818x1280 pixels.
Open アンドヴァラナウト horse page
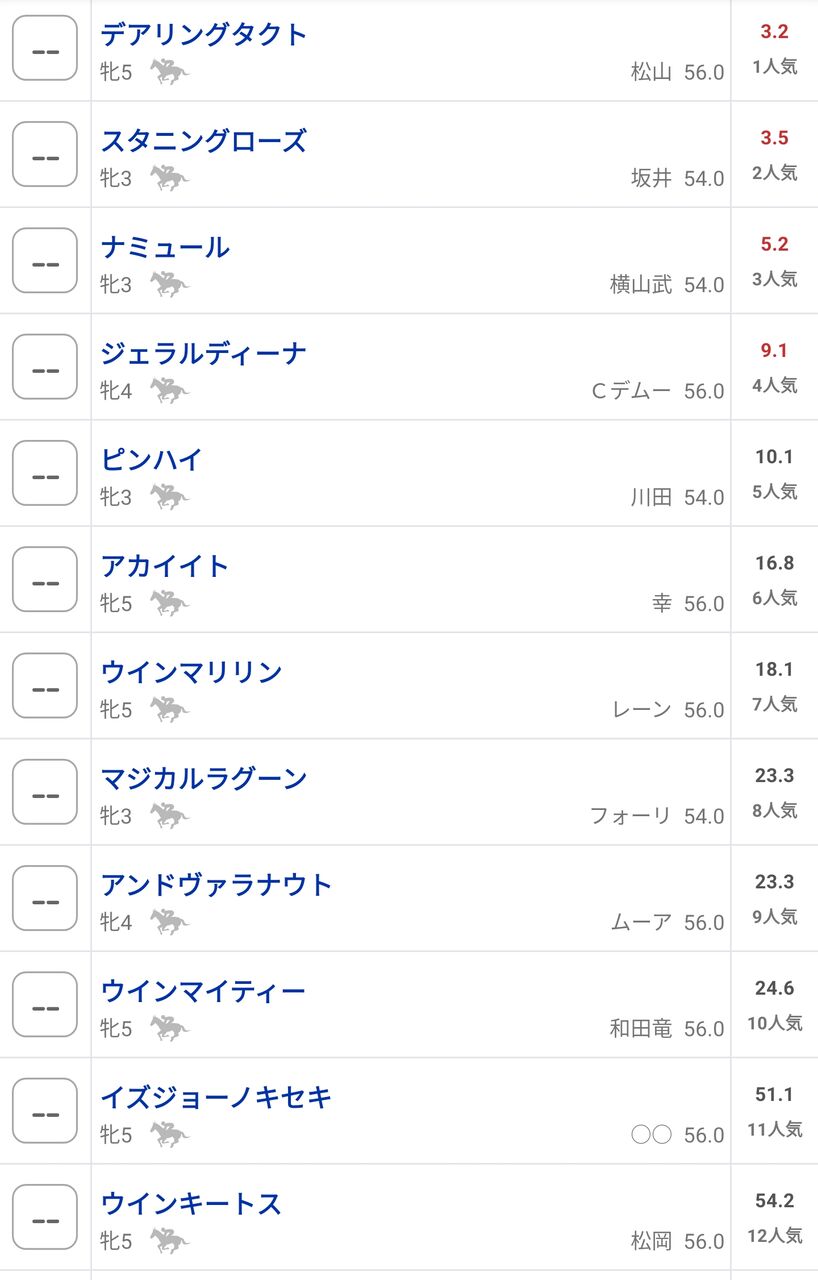pos(216,885)
